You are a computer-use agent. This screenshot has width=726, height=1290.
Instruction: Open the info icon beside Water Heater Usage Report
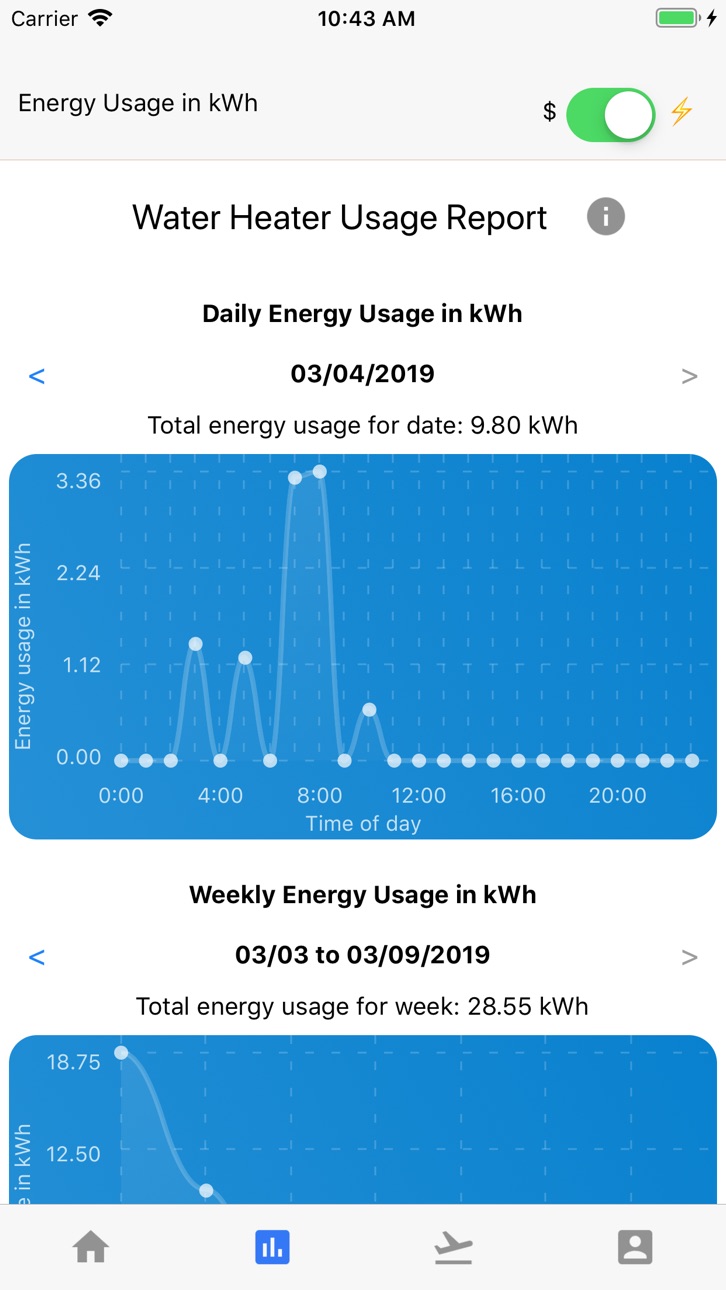606,216
